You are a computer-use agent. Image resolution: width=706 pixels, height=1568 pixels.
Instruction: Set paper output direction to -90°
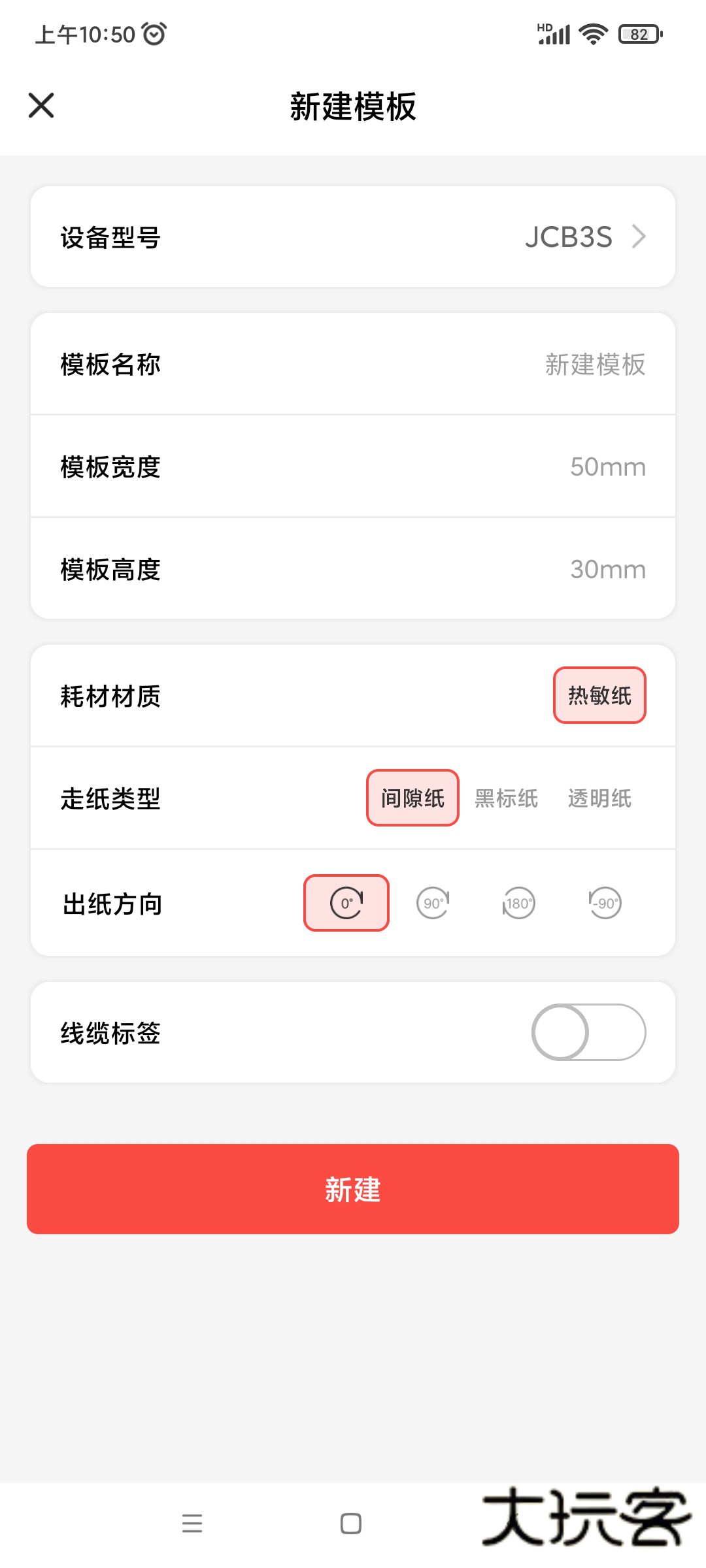605,903
